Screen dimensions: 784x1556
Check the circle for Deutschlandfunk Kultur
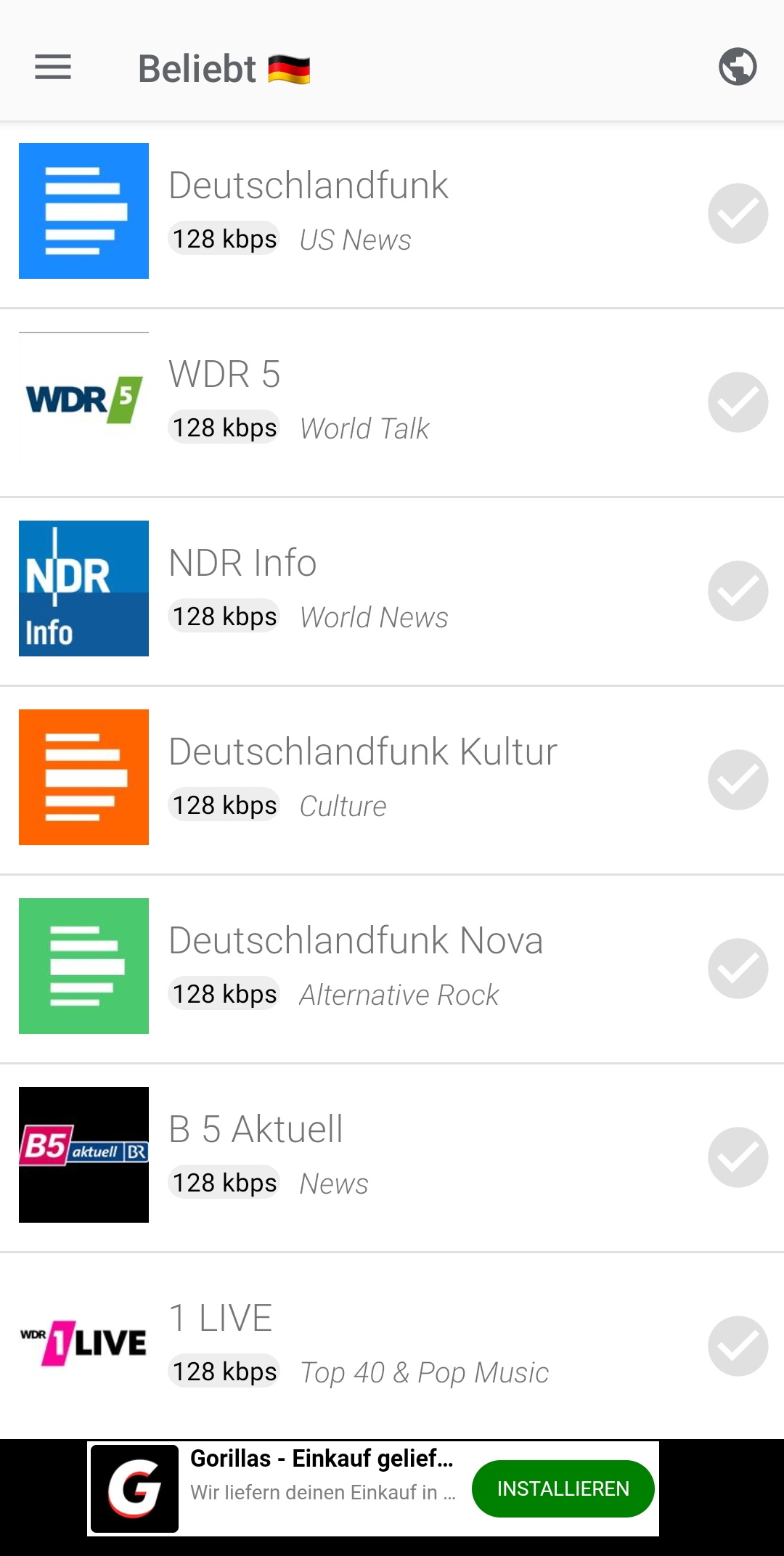[x=738, y=780]
